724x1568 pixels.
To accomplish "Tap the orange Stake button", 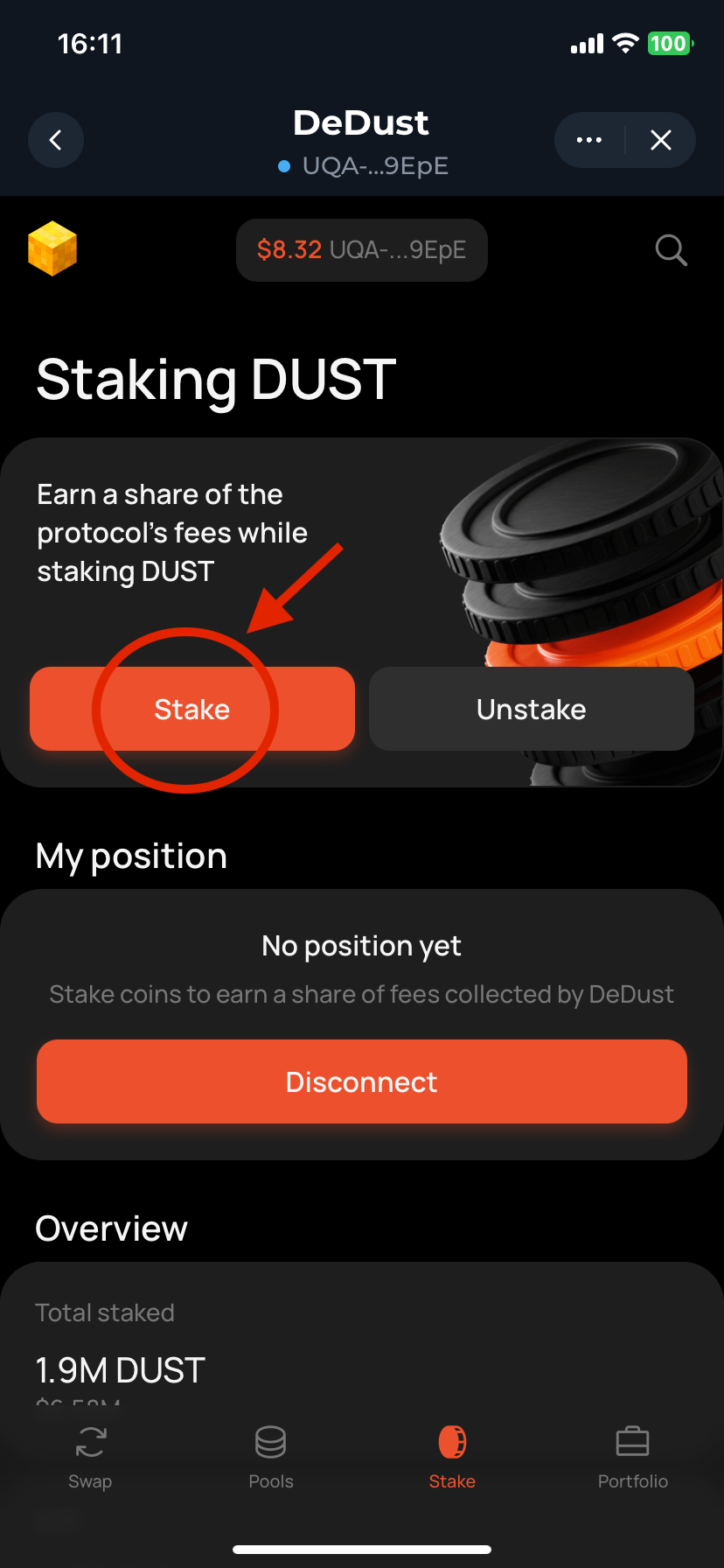I will (192, 709).
